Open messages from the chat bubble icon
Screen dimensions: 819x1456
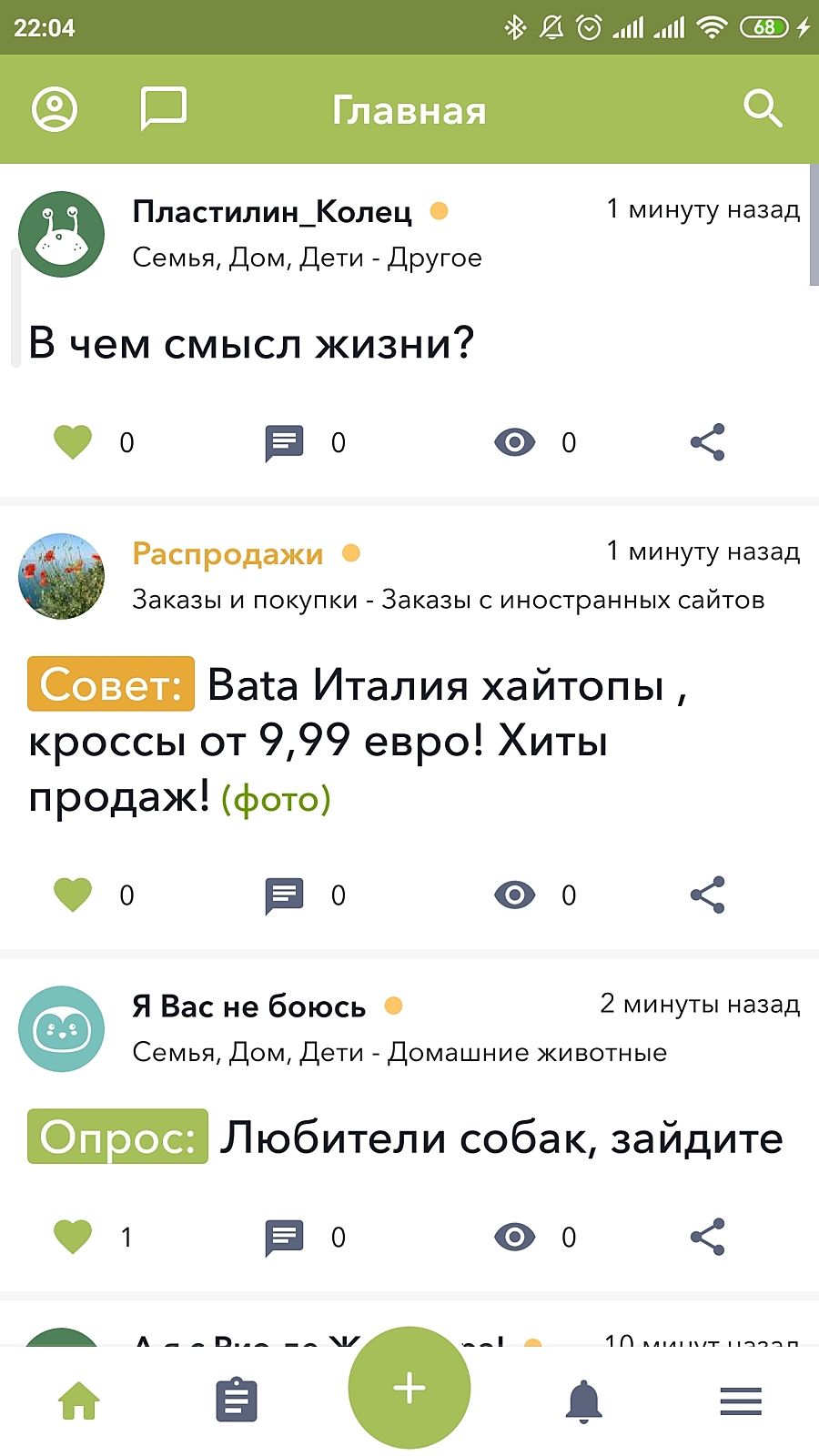coord(164,110)
